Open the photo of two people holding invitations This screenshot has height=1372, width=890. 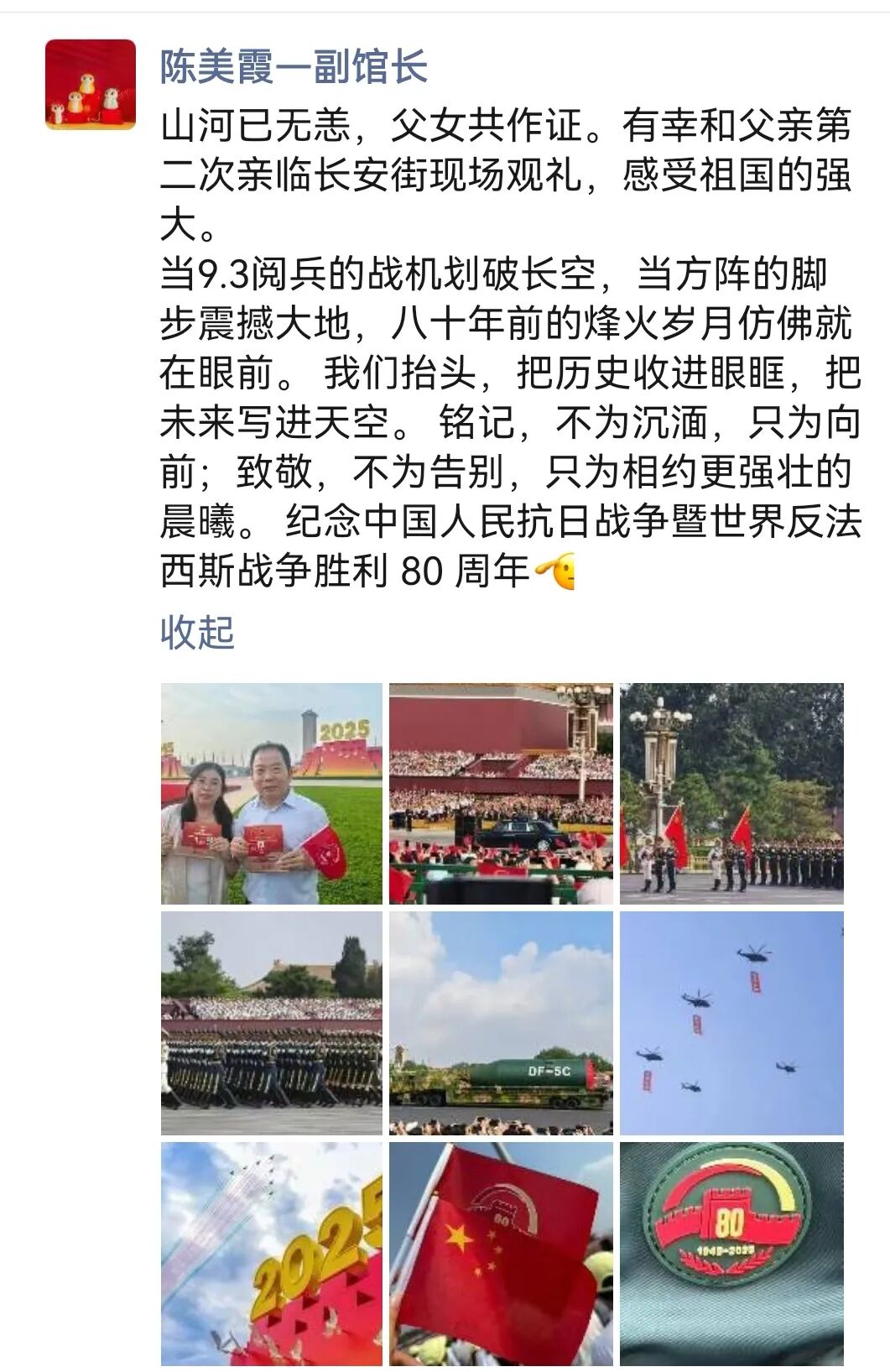pos(271,793)
